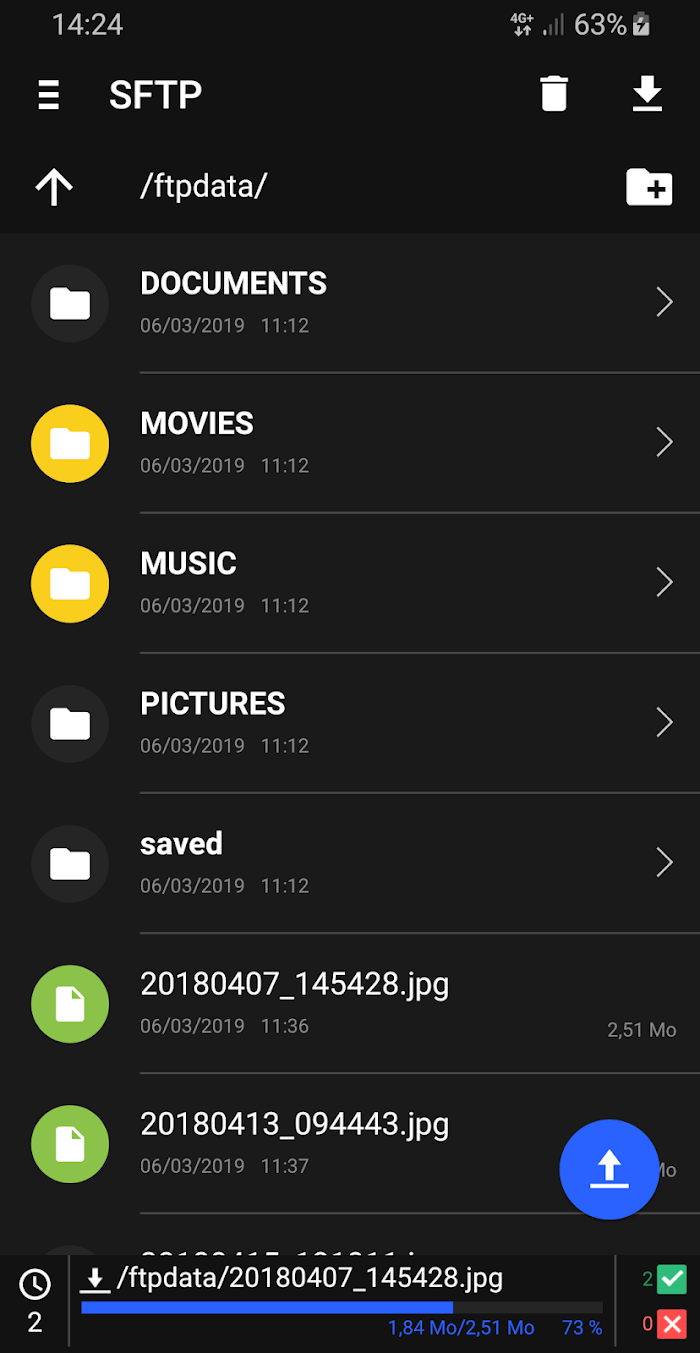Viewport: 700px width, 1353px height.
Task: Create a new folder
Action: click(x=649, y=186)
